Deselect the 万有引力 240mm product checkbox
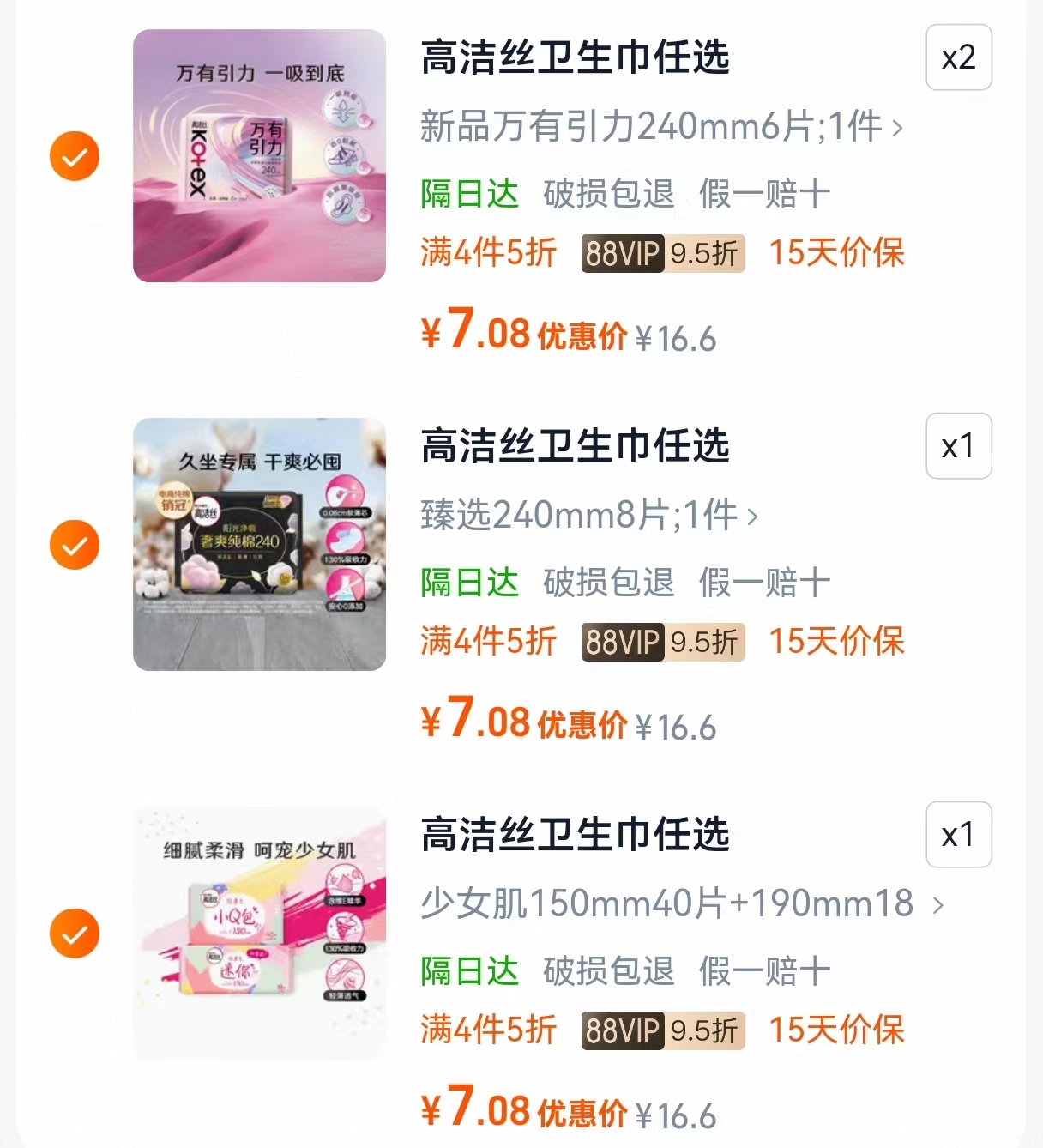Screen dimensions: 1043x1148 [x=75, y=156]
